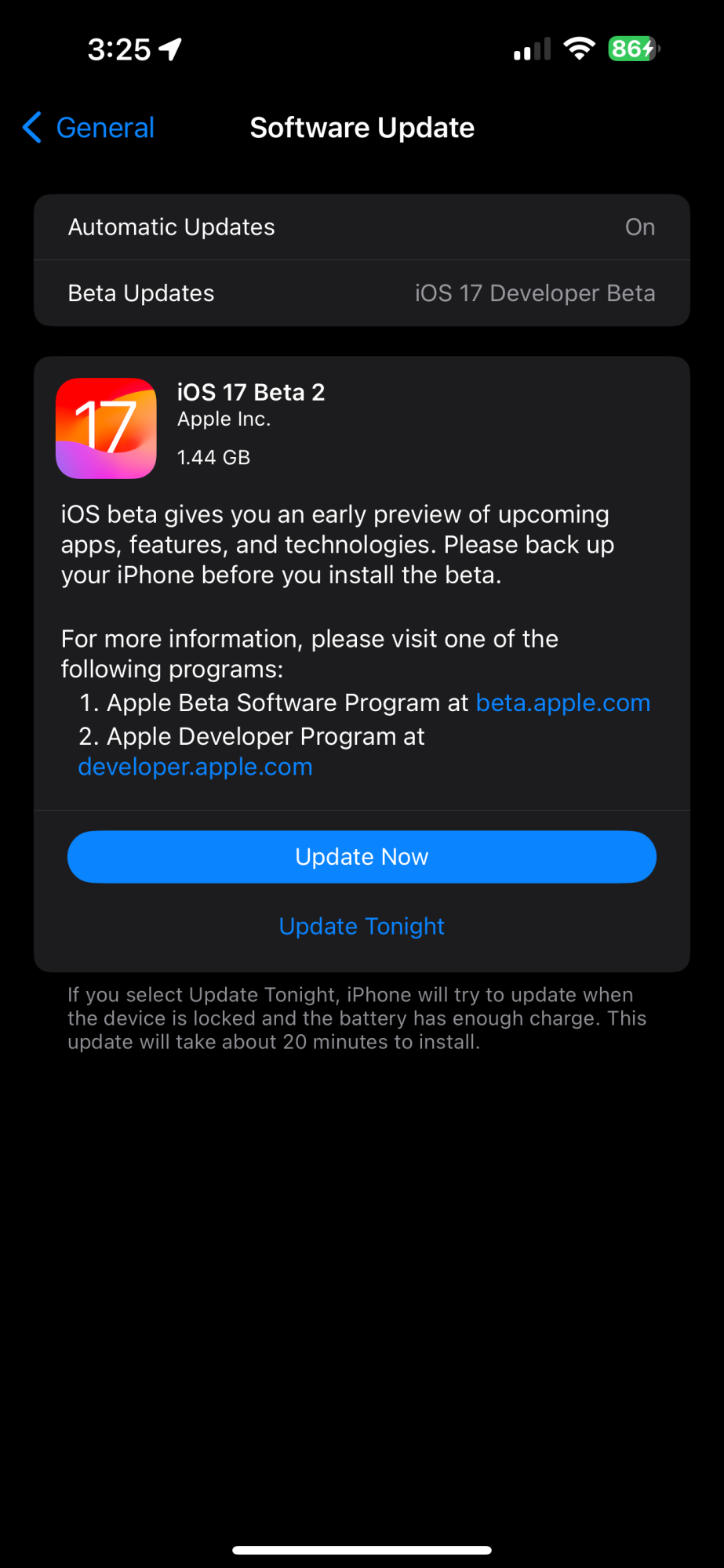
Task: Open the developer.apple.com link
Action: [195, 767]
